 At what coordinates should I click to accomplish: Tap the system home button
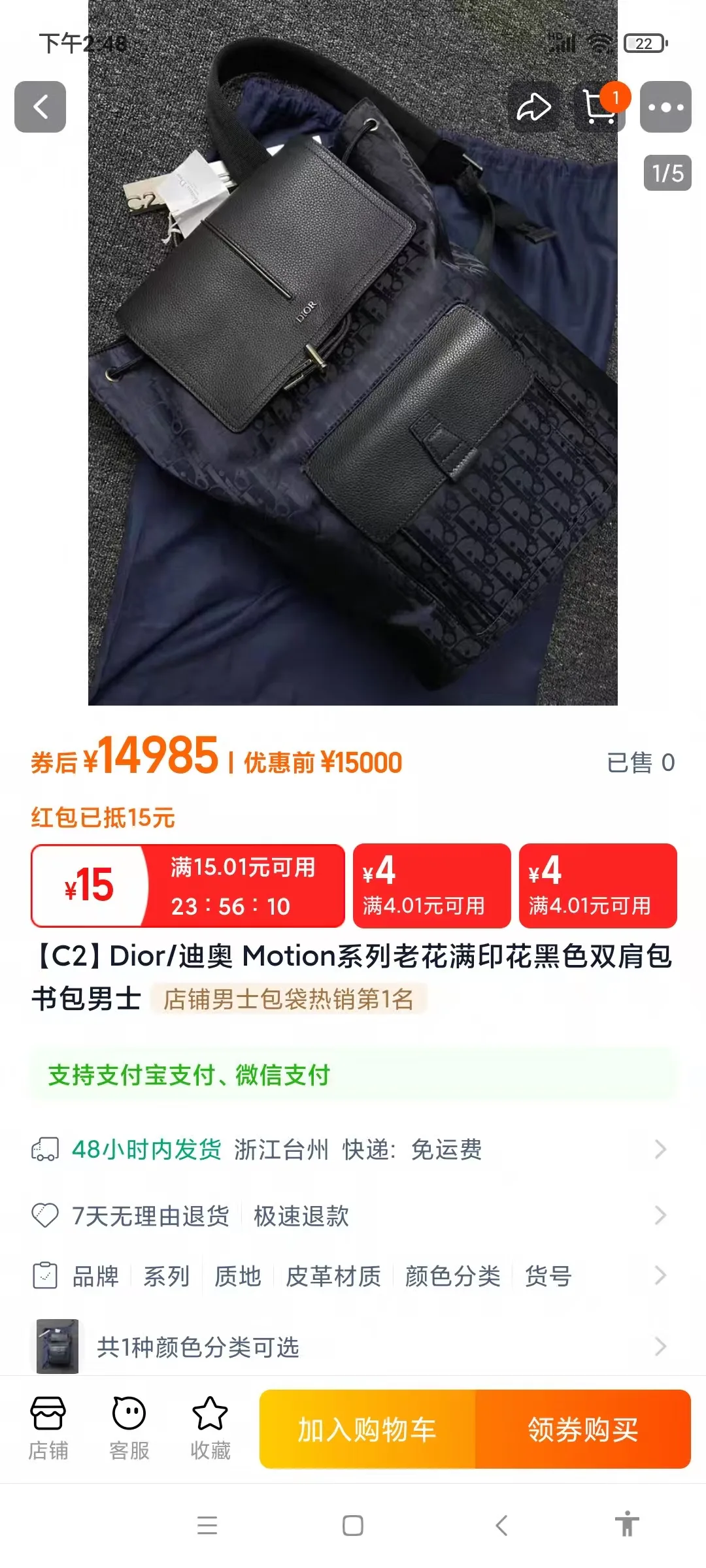point(353,1526)
